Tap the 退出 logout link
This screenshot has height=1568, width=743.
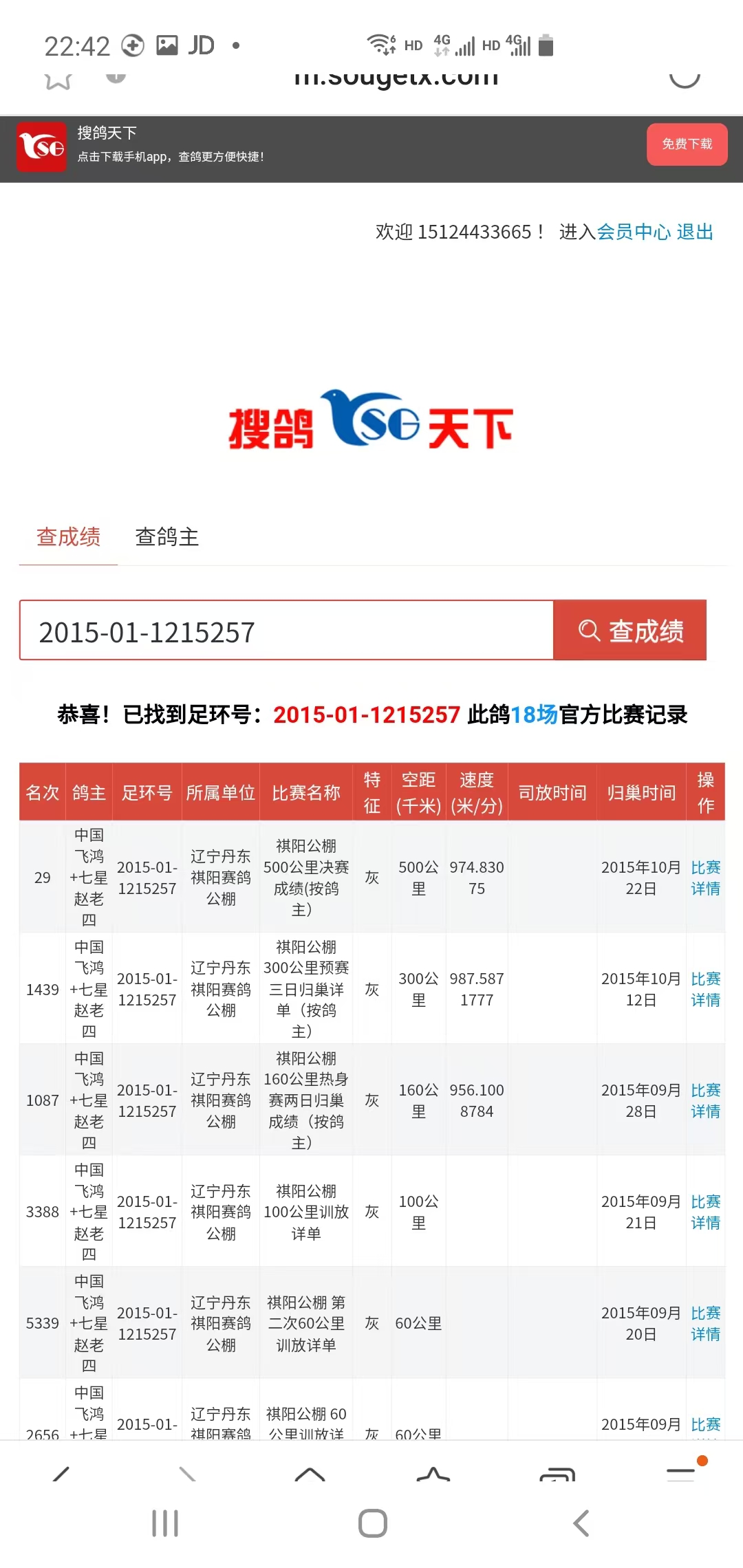[x=695, y=232]
